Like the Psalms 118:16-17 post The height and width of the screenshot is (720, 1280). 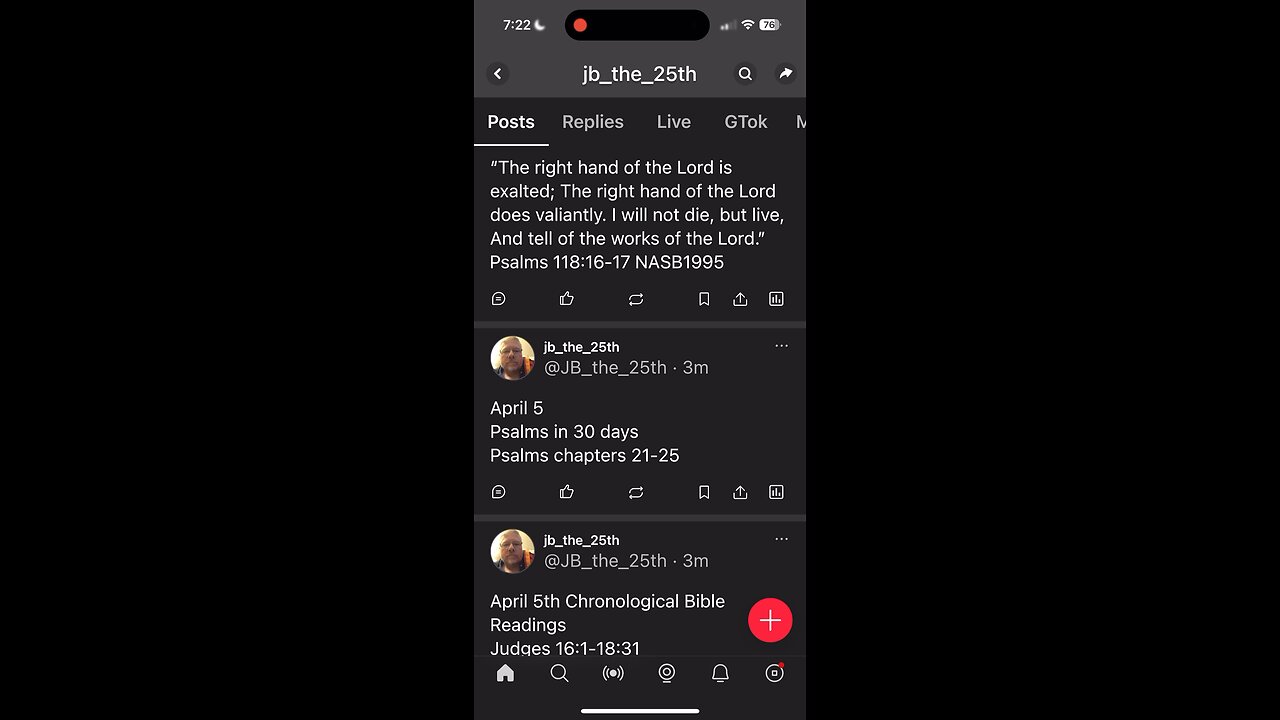pyautogui.click(x=567, y=299)
